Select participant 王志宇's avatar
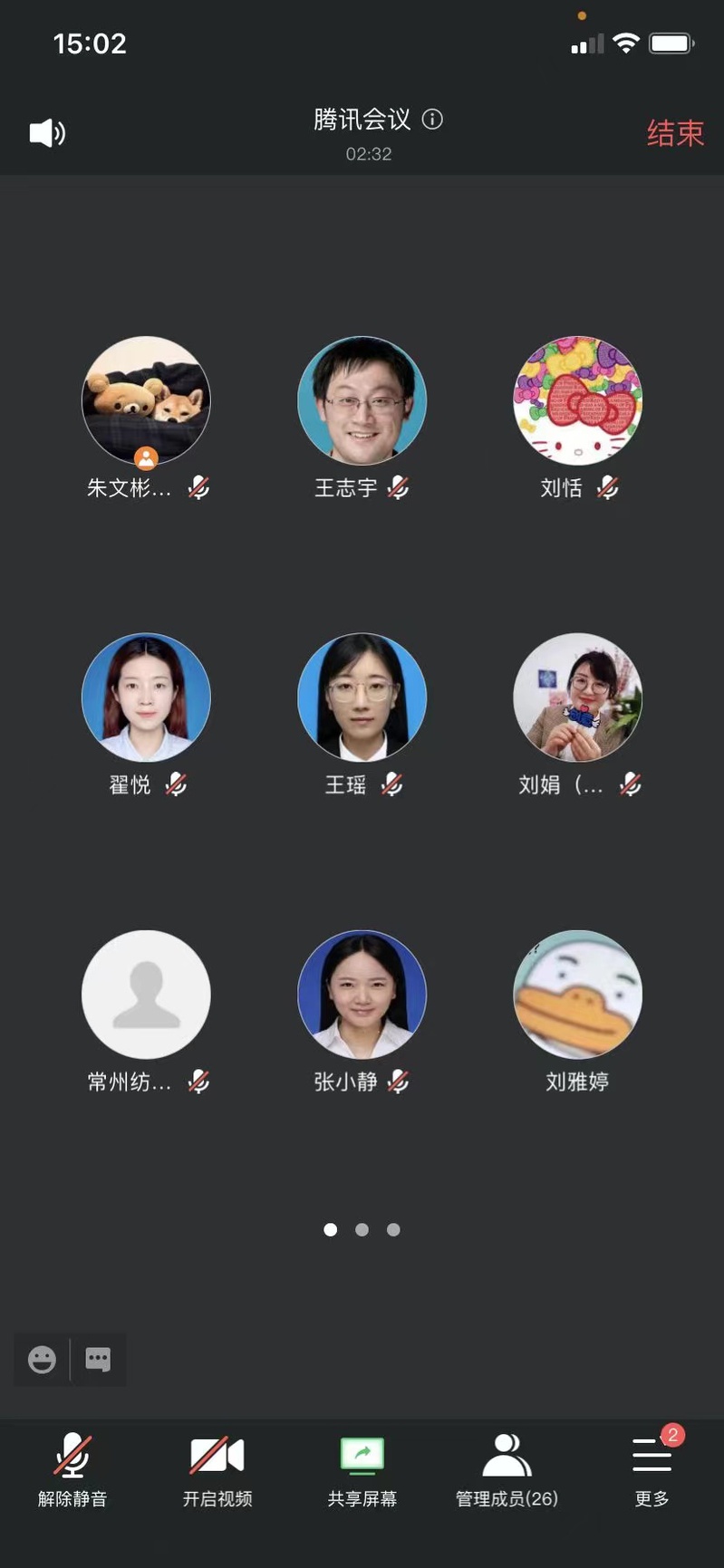Screen dimensions: 724x1568 (362, 400)
